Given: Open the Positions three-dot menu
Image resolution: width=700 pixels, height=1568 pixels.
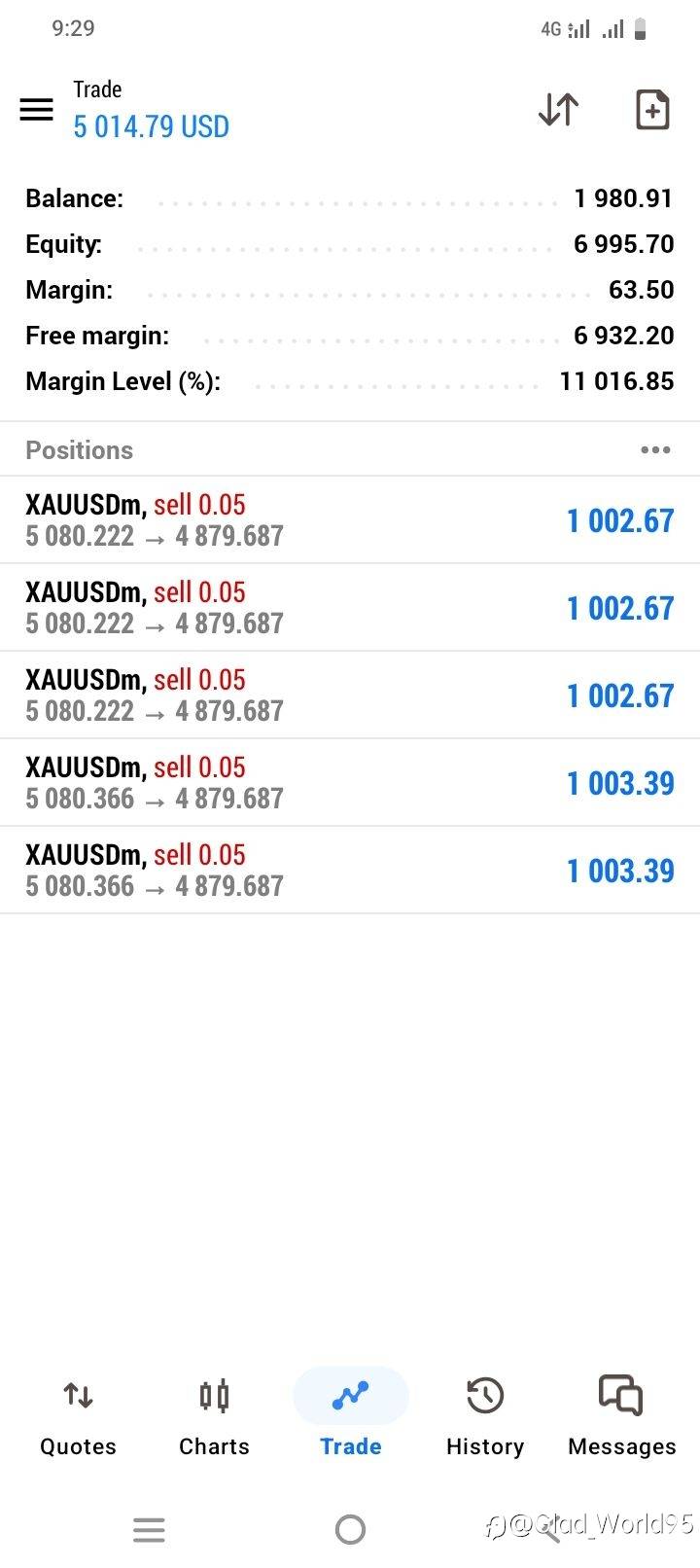Looking at the screenshot, I should coord(655,449).
